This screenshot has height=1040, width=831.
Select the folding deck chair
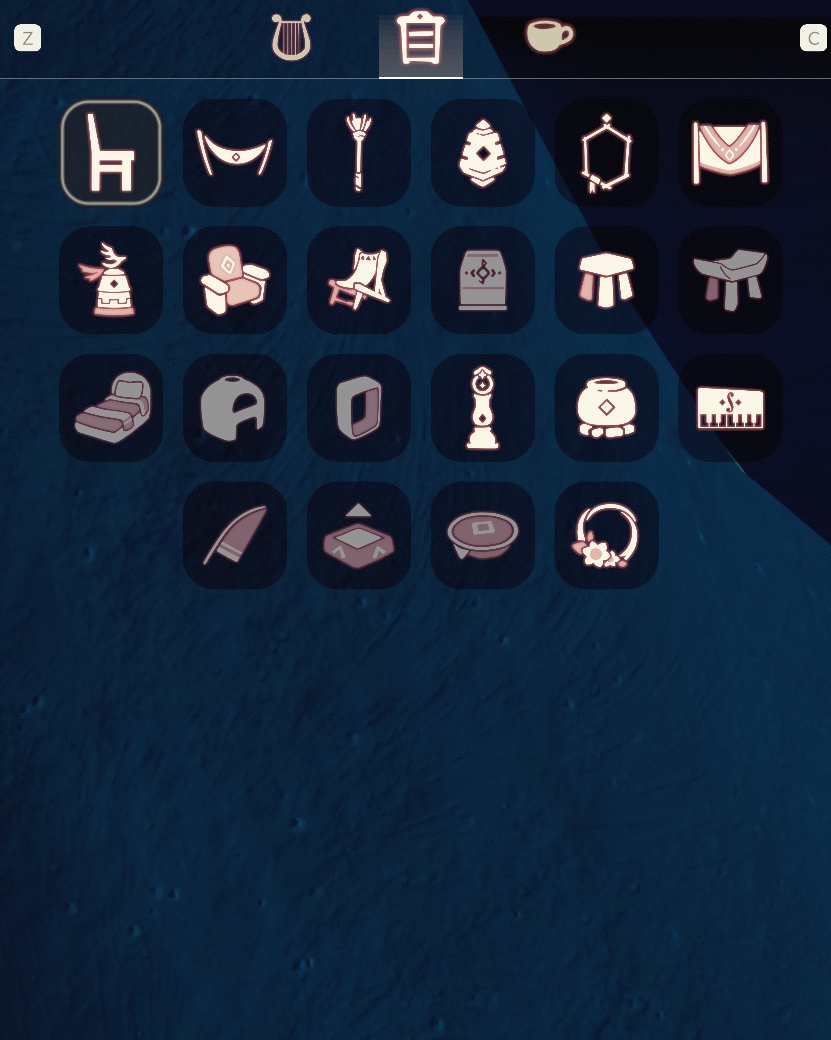click(x=359, y=280)
